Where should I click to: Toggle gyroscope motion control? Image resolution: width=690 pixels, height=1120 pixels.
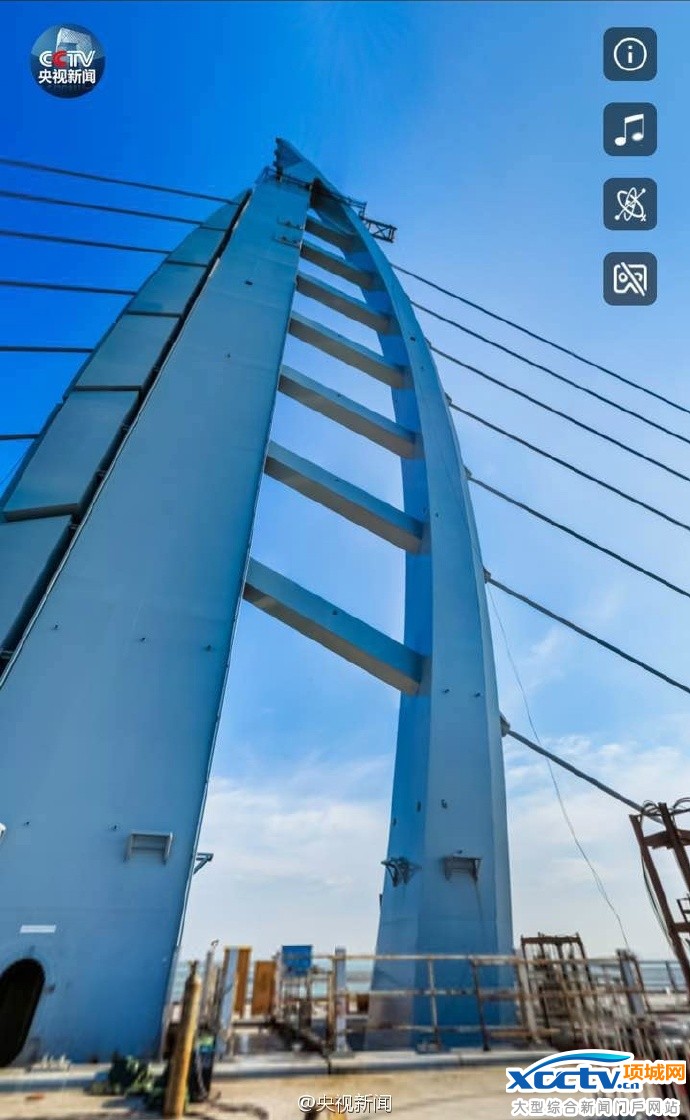point(630,204)
